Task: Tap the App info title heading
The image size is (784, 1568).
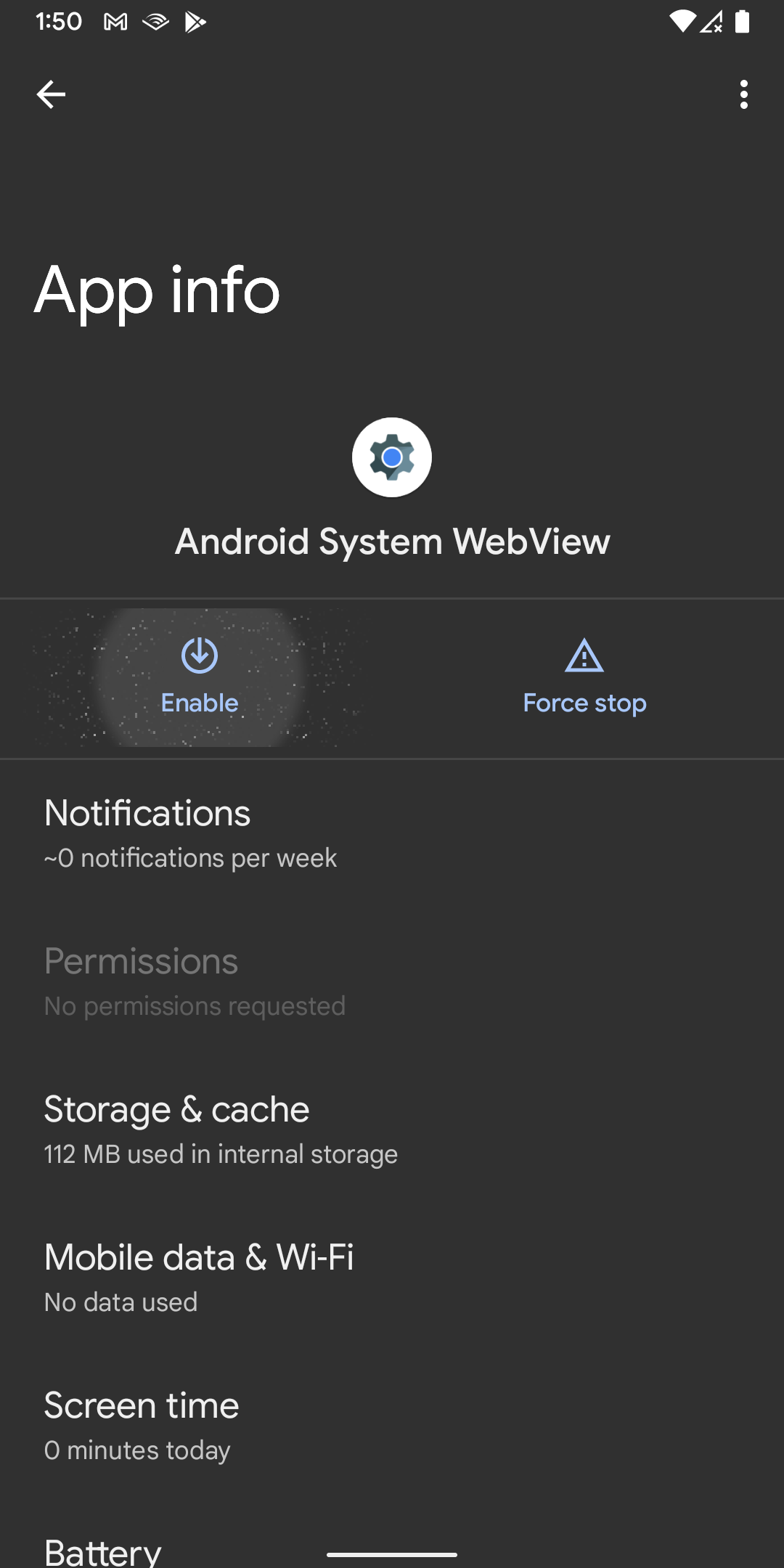Action: click(x=158, y=290)
